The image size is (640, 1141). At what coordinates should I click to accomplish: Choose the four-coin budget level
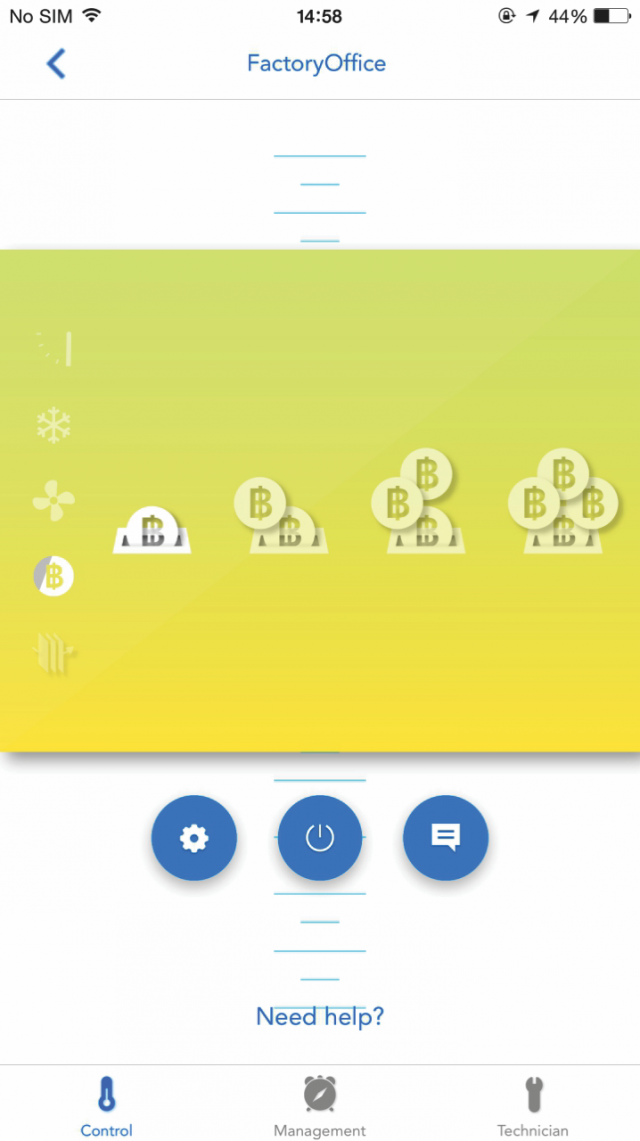click(x=563, y=501)
